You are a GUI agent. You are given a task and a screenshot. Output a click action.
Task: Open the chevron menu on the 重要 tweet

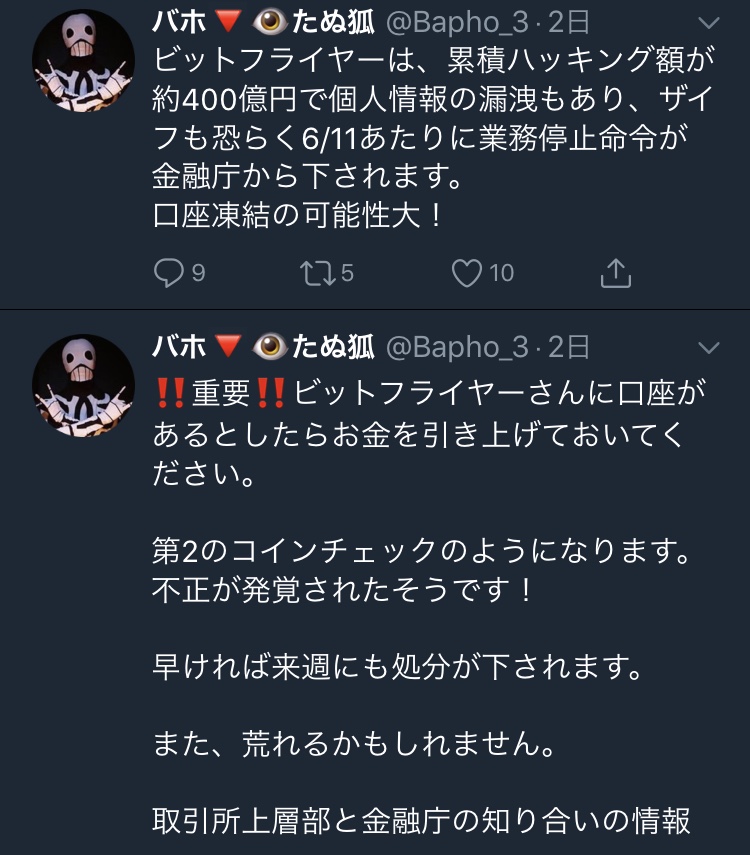pos(708,348)
